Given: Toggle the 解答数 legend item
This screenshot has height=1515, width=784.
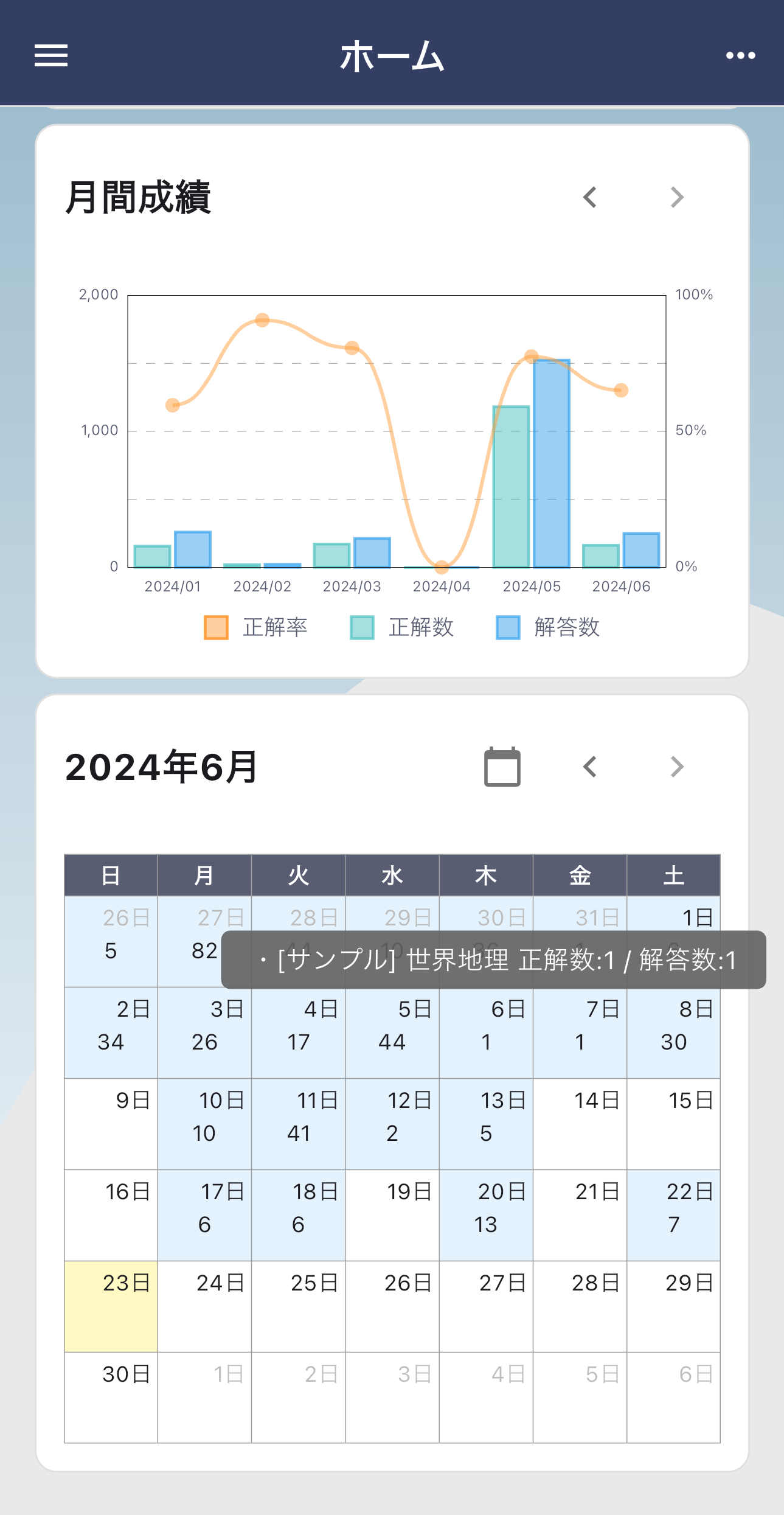Looking at the screenshot, I should coord(547,627).
